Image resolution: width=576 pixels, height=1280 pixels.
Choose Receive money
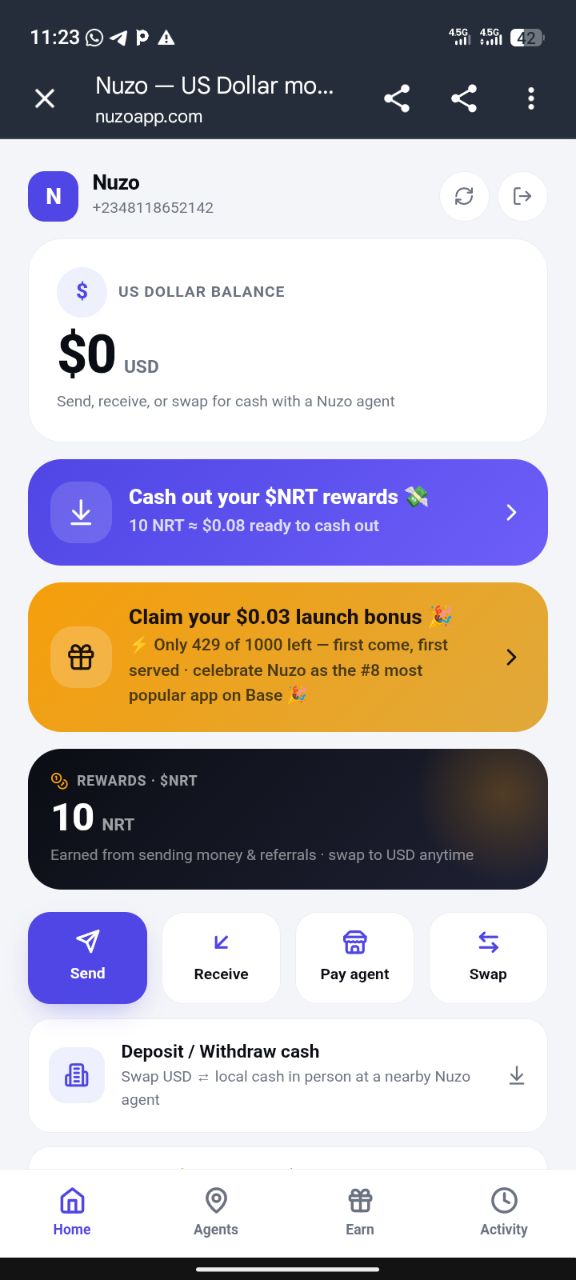point(221,957)
